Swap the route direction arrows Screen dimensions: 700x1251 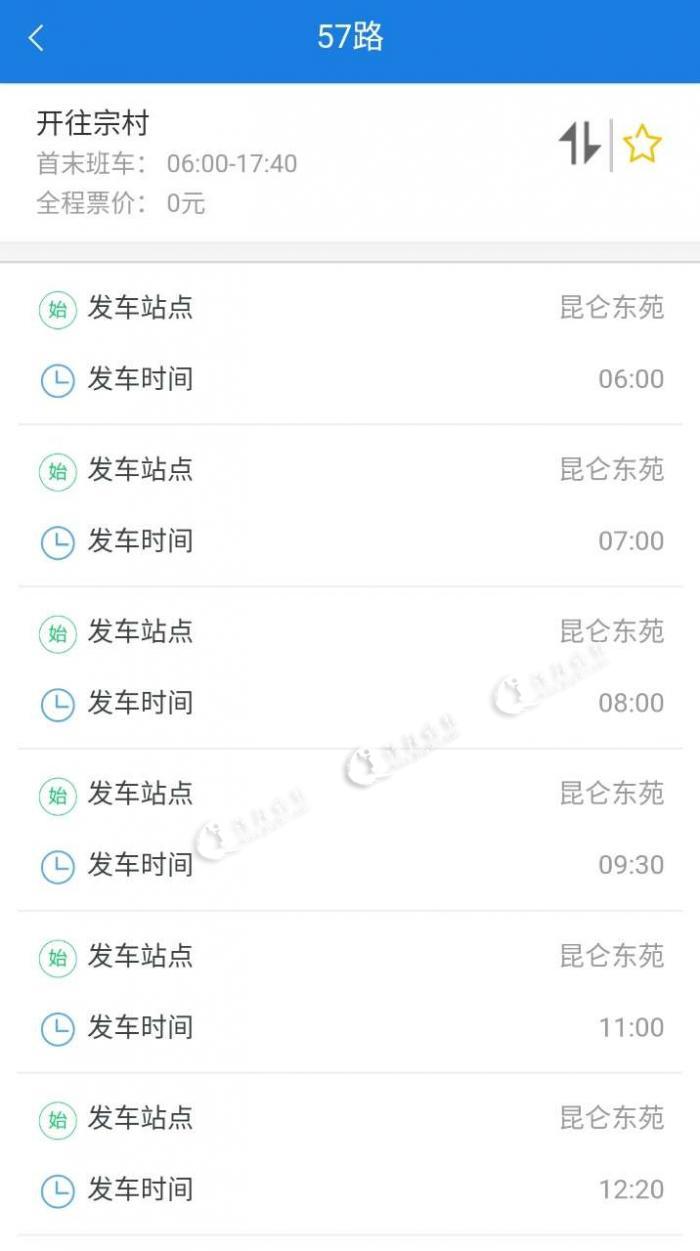coord(579,144)
